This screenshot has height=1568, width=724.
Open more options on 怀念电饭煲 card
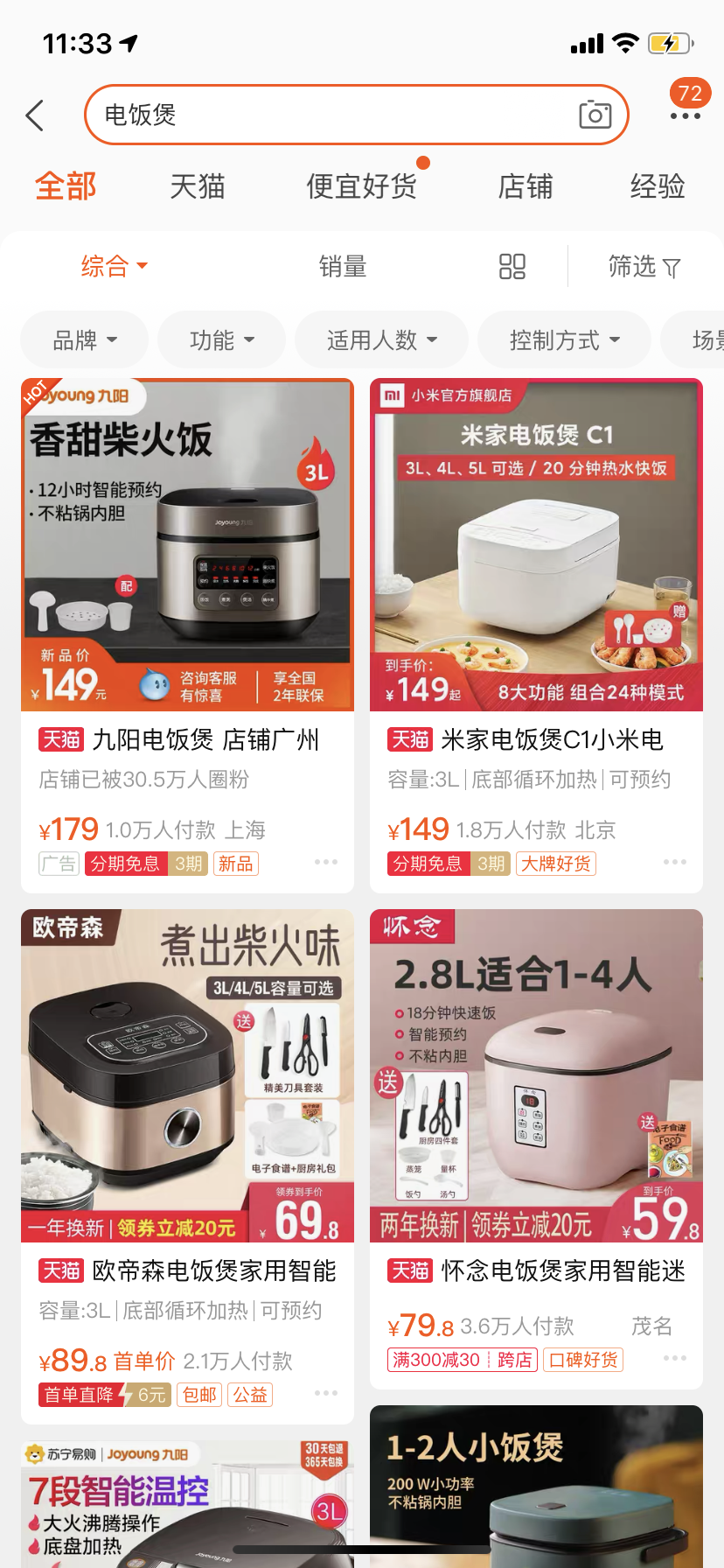pyautogui.click(x=674, y=1358)
